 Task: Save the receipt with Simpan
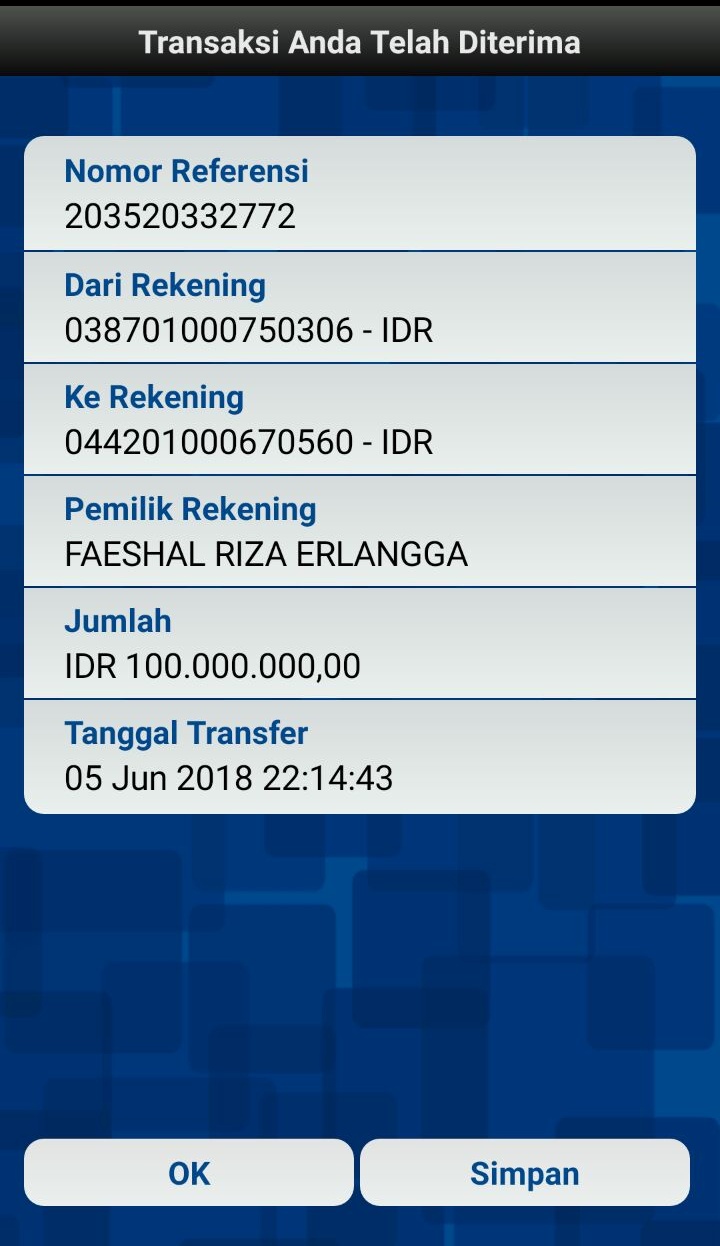(x=525, y=1172)
